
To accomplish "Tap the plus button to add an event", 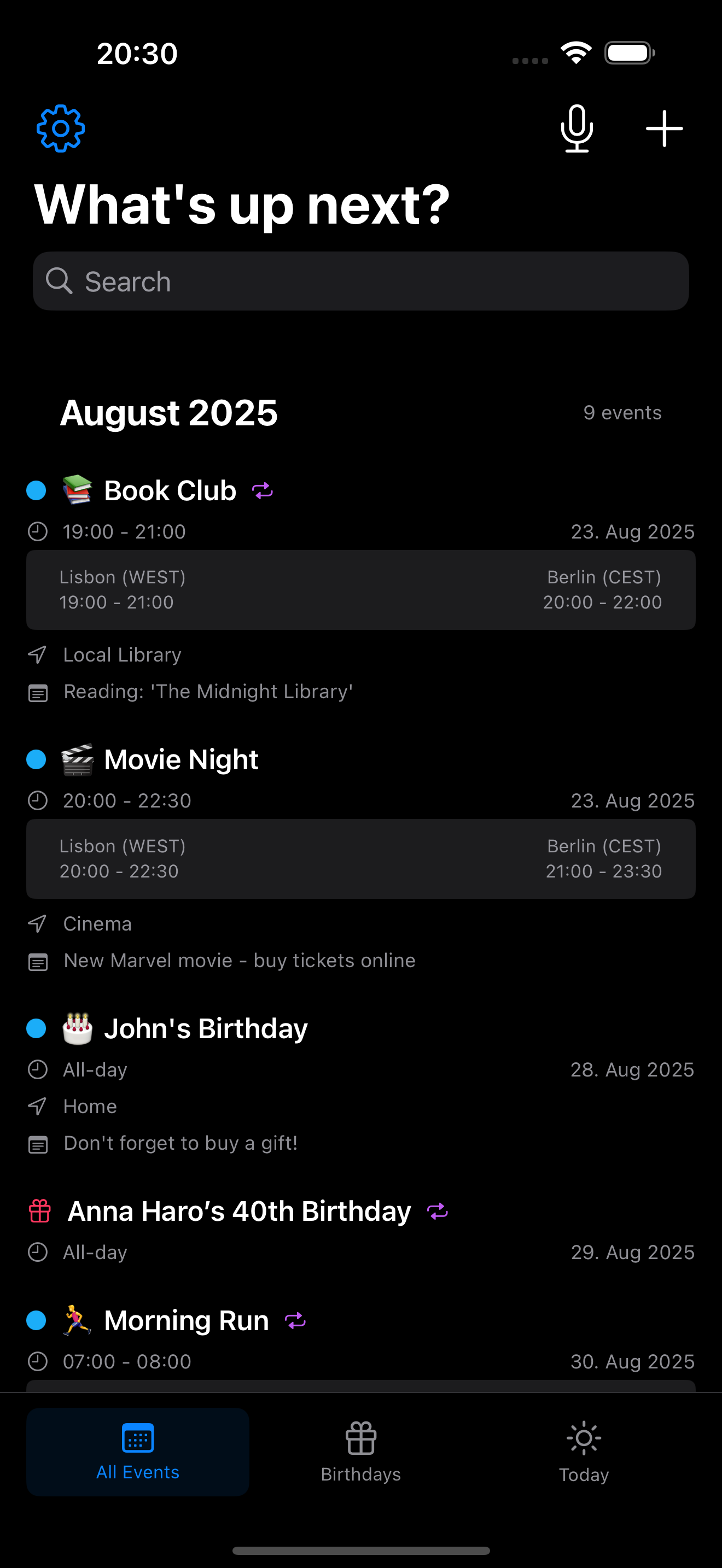I will point(663,128).
